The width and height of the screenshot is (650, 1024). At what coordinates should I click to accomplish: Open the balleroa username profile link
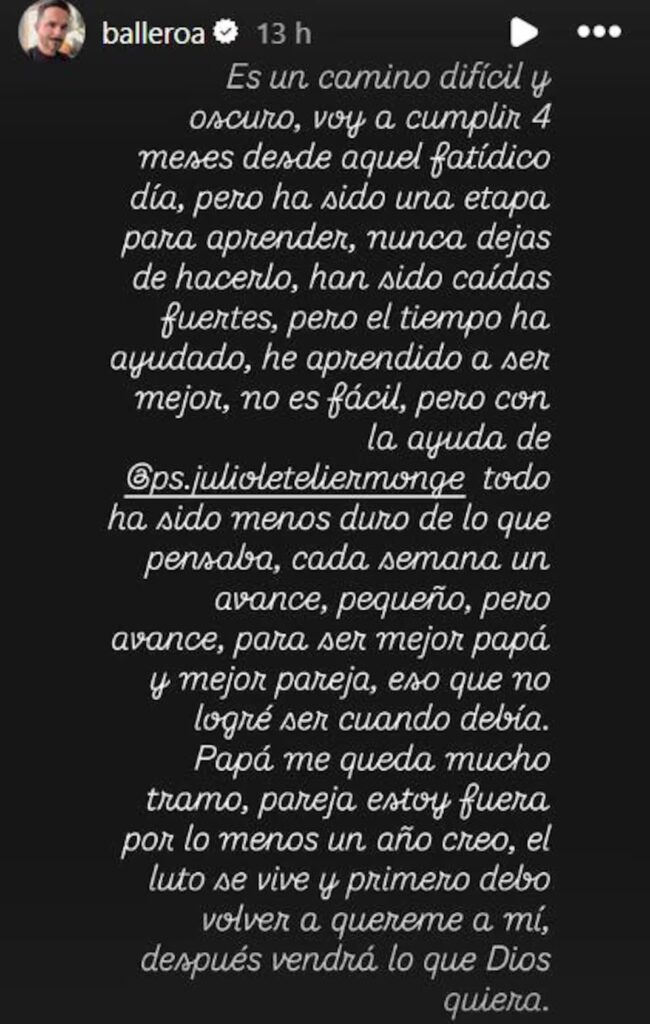pyautogui.click(x=153, y=33)
